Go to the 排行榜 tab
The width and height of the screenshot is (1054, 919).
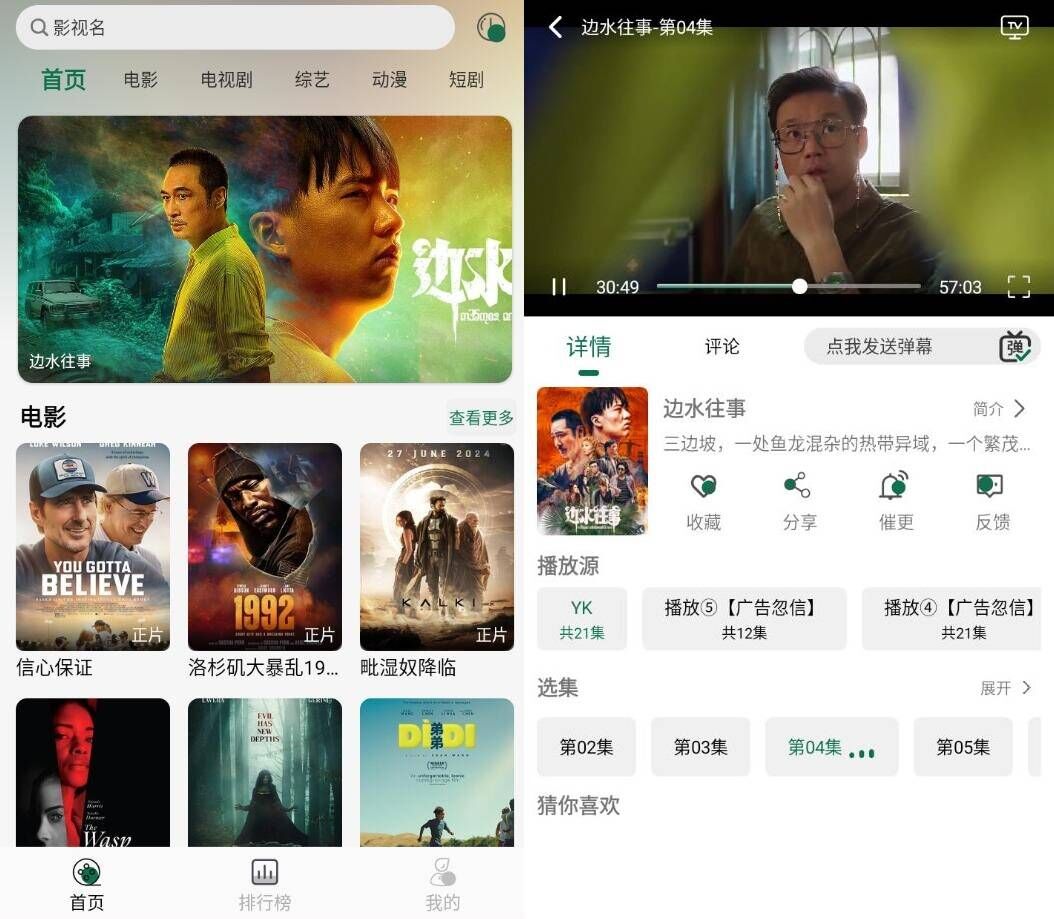coord(264,884)
